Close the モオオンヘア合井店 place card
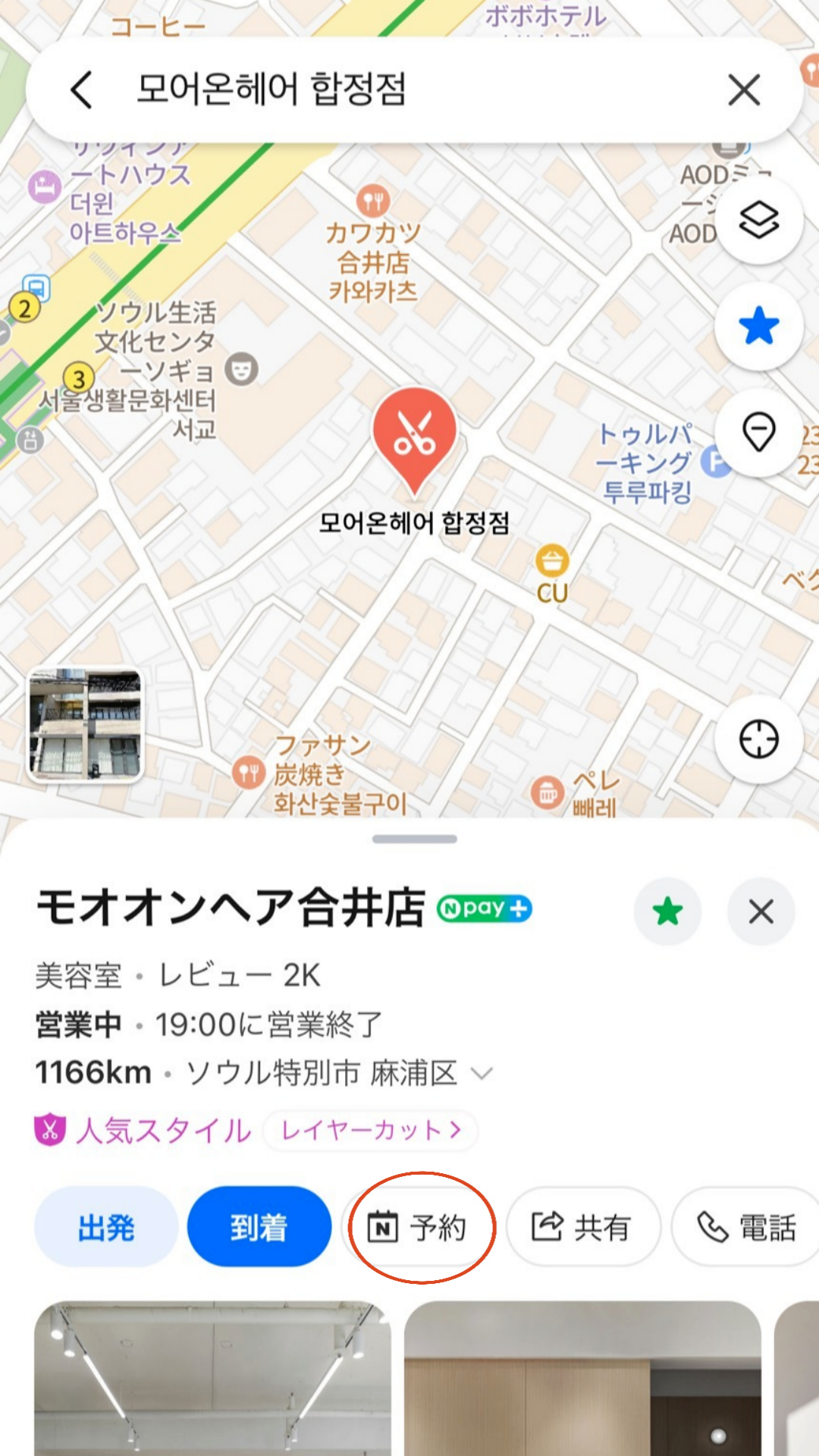This screenshot has height=1456, width=819. (761, 911)
